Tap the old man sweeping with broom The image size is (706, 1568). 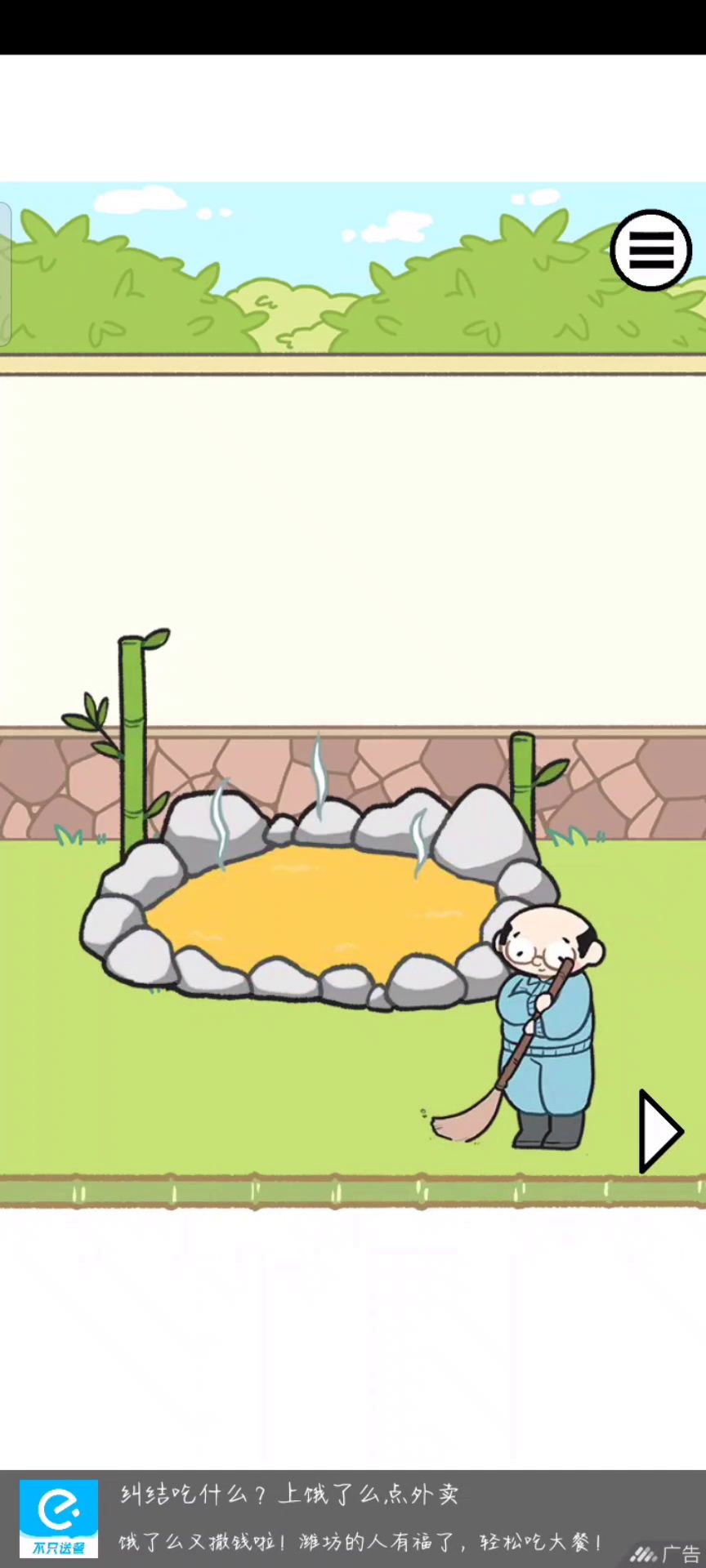(547, 1029)
